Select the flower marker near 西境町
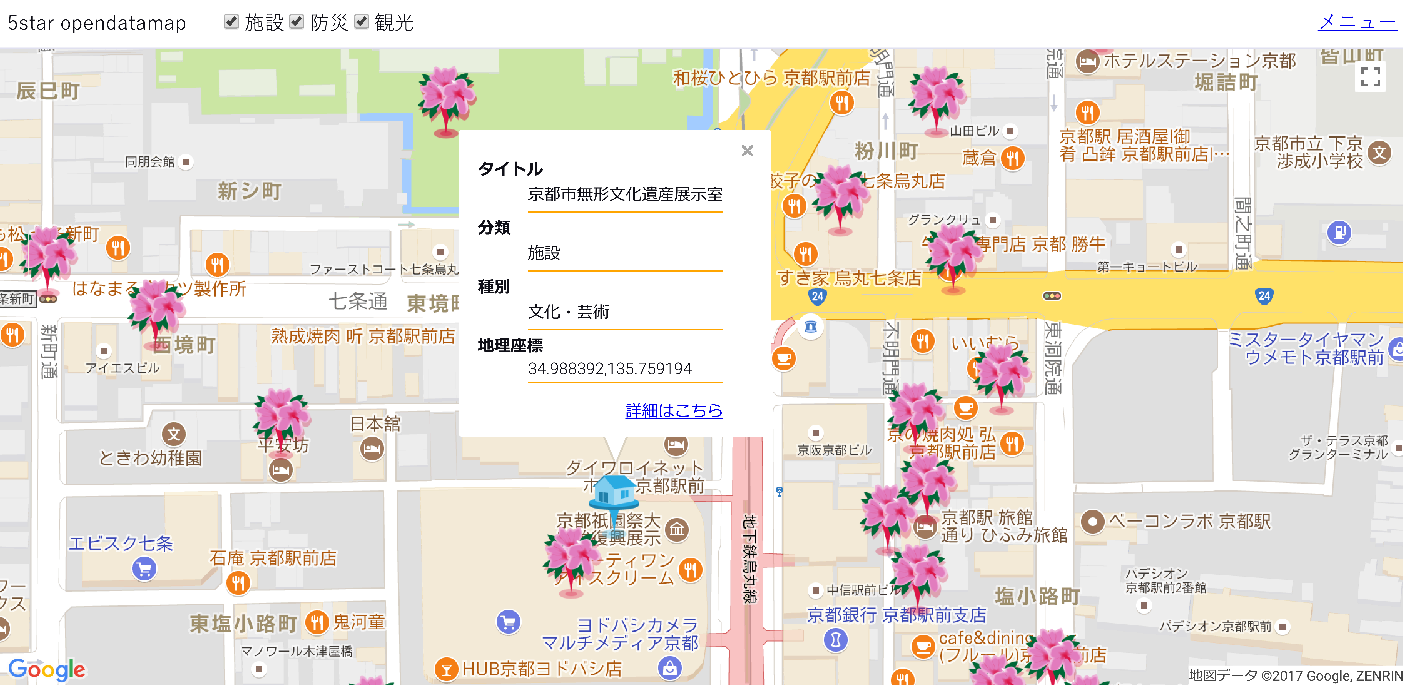Image resolution: width=1403 pixels, height=685 pixels. [157, 308]
